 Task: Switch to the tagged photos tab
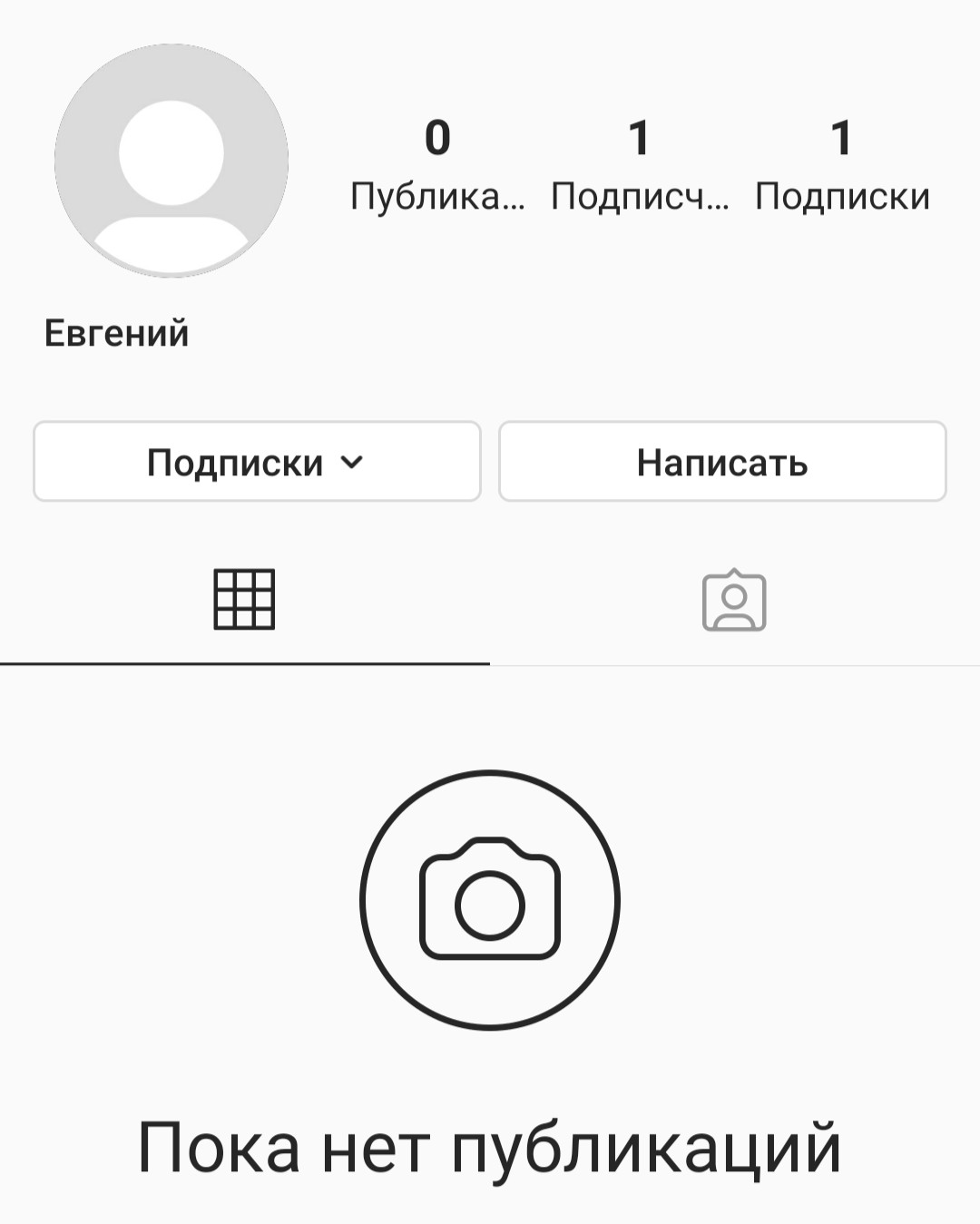[x=734, y=600]
